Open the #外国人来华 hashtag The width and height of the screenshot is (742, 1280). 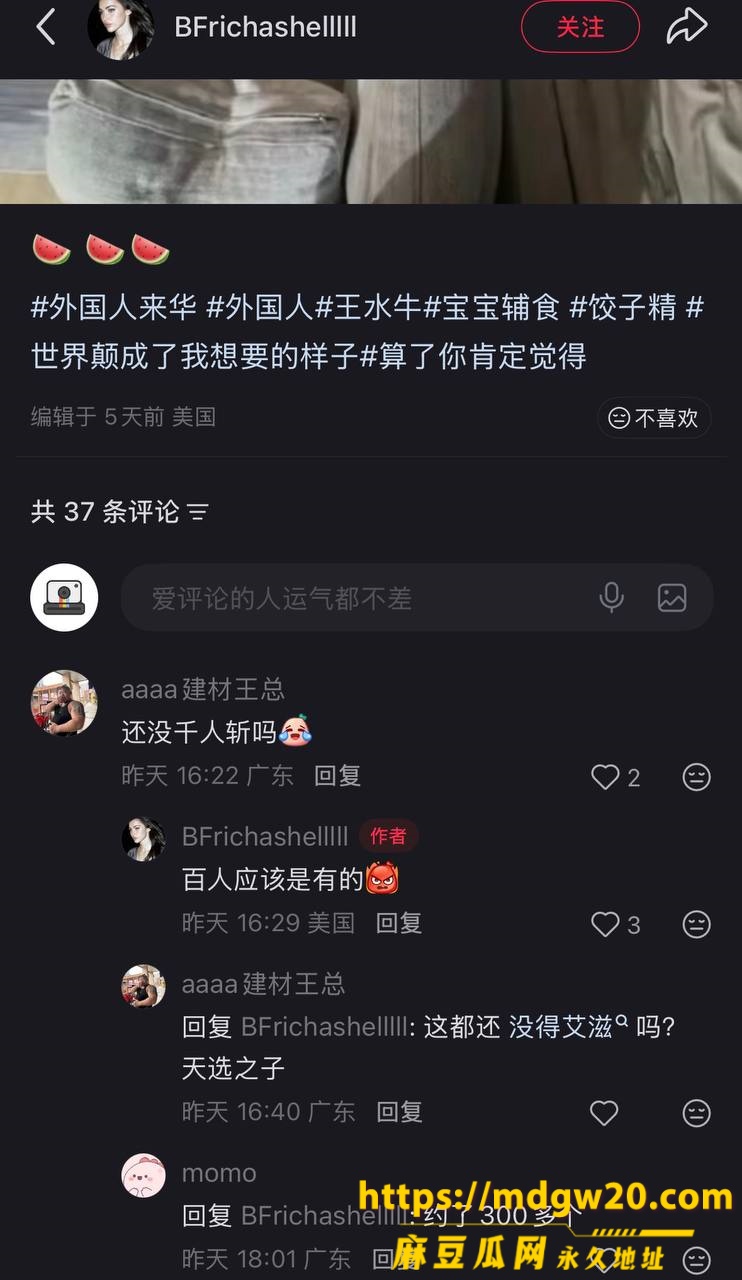click(114, 307)
